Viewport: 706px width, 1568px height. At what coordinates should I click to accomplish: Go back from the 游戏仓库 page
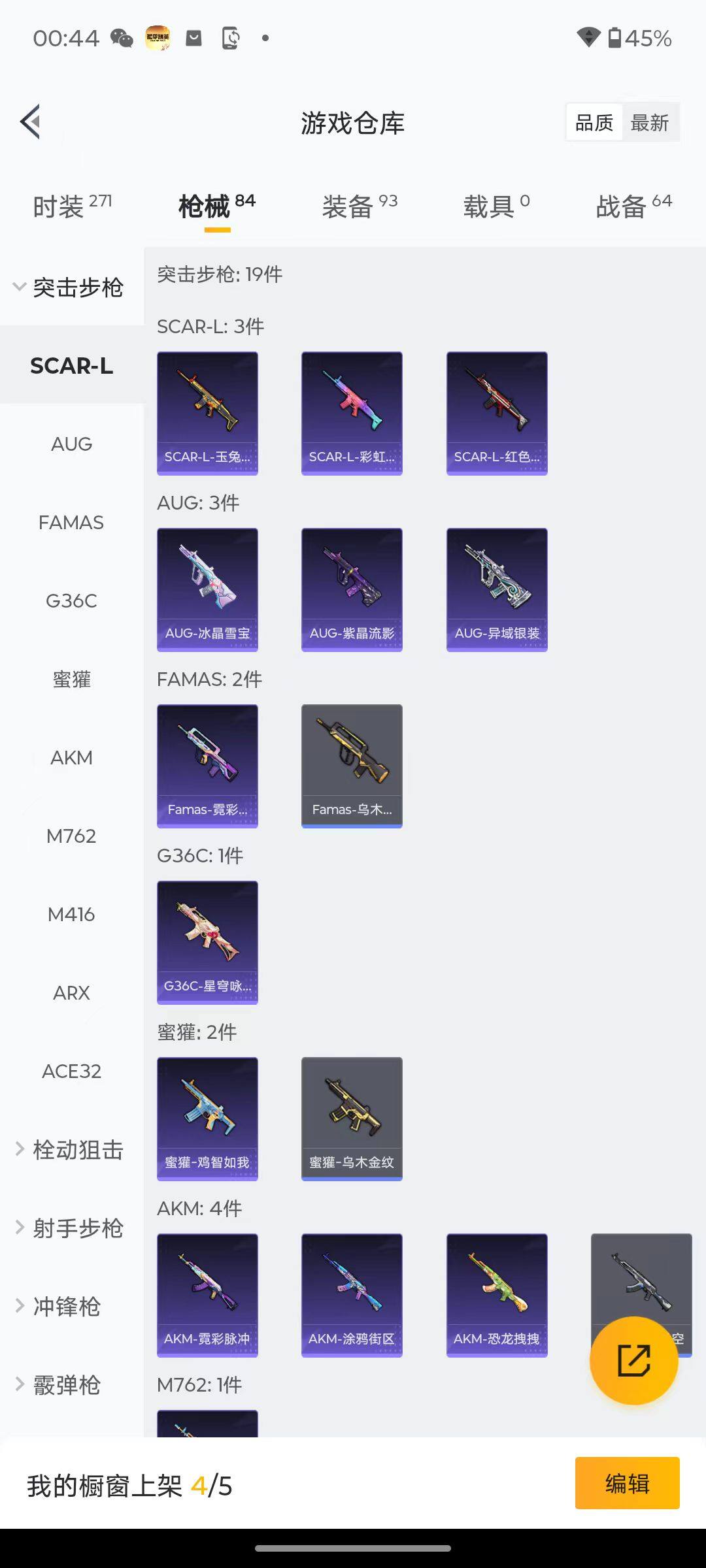(31, 122)
